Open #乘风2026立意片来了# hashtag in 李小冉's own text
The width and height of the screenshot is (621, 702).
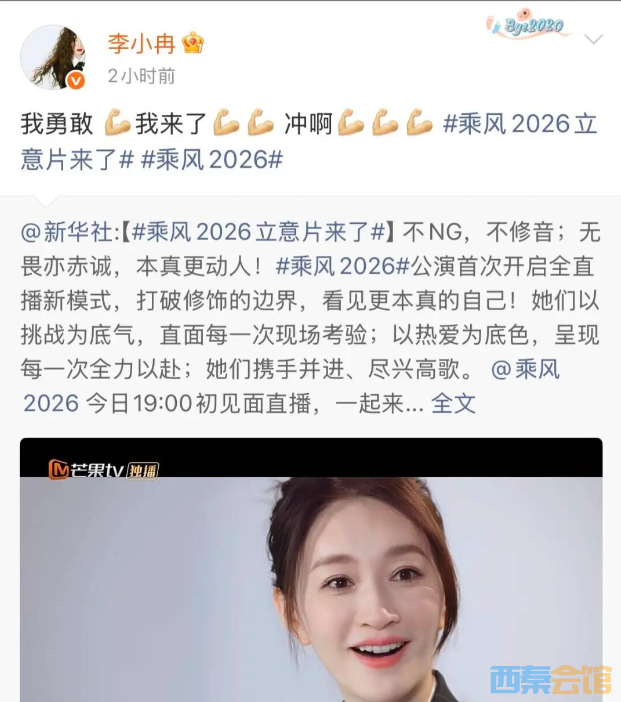coord(519,124)
